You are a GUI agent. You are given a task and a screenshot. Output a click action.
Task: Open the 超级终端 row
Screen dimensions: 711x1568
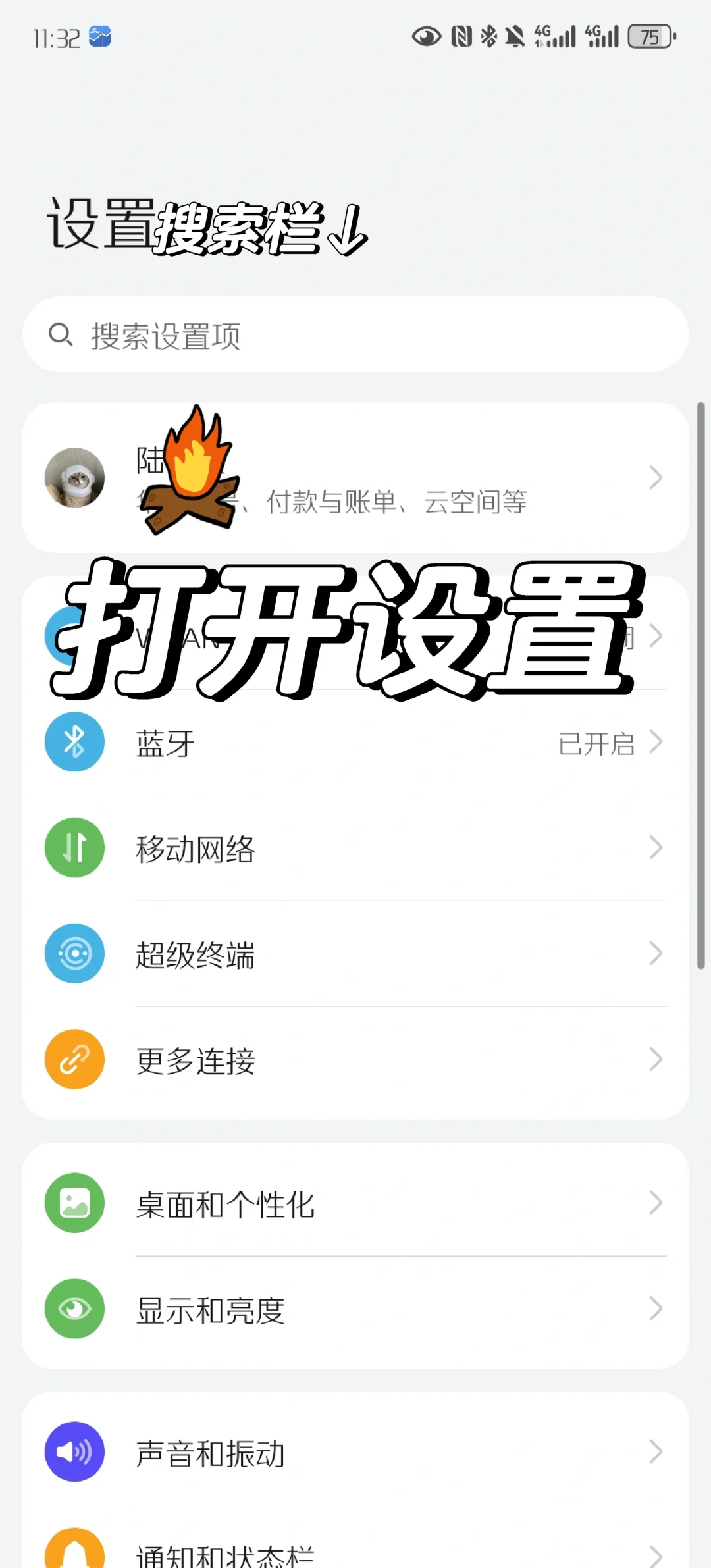pyautogui.click(x=355, y=954)
